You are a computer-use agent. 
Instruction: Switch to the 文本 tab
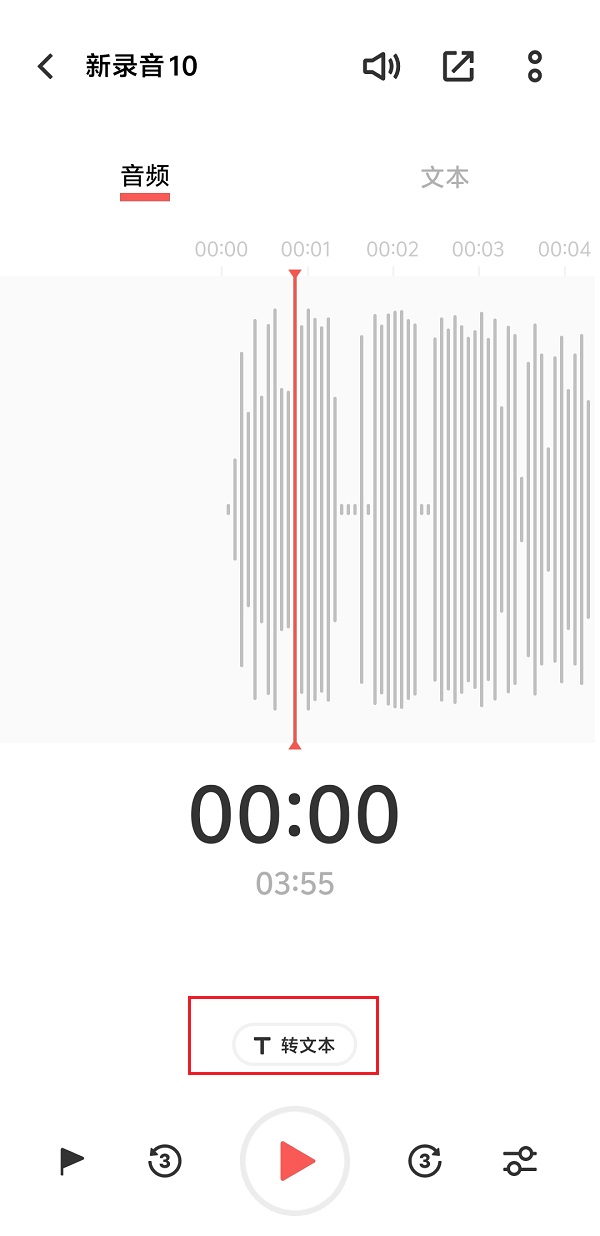tap(445, 178)
